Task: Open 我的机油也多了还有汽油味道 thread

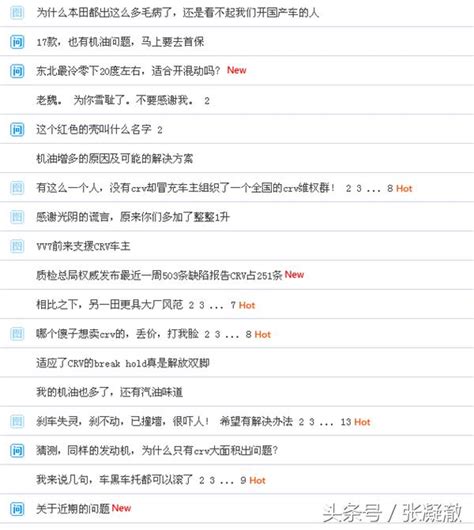Action: pos(110,392)
